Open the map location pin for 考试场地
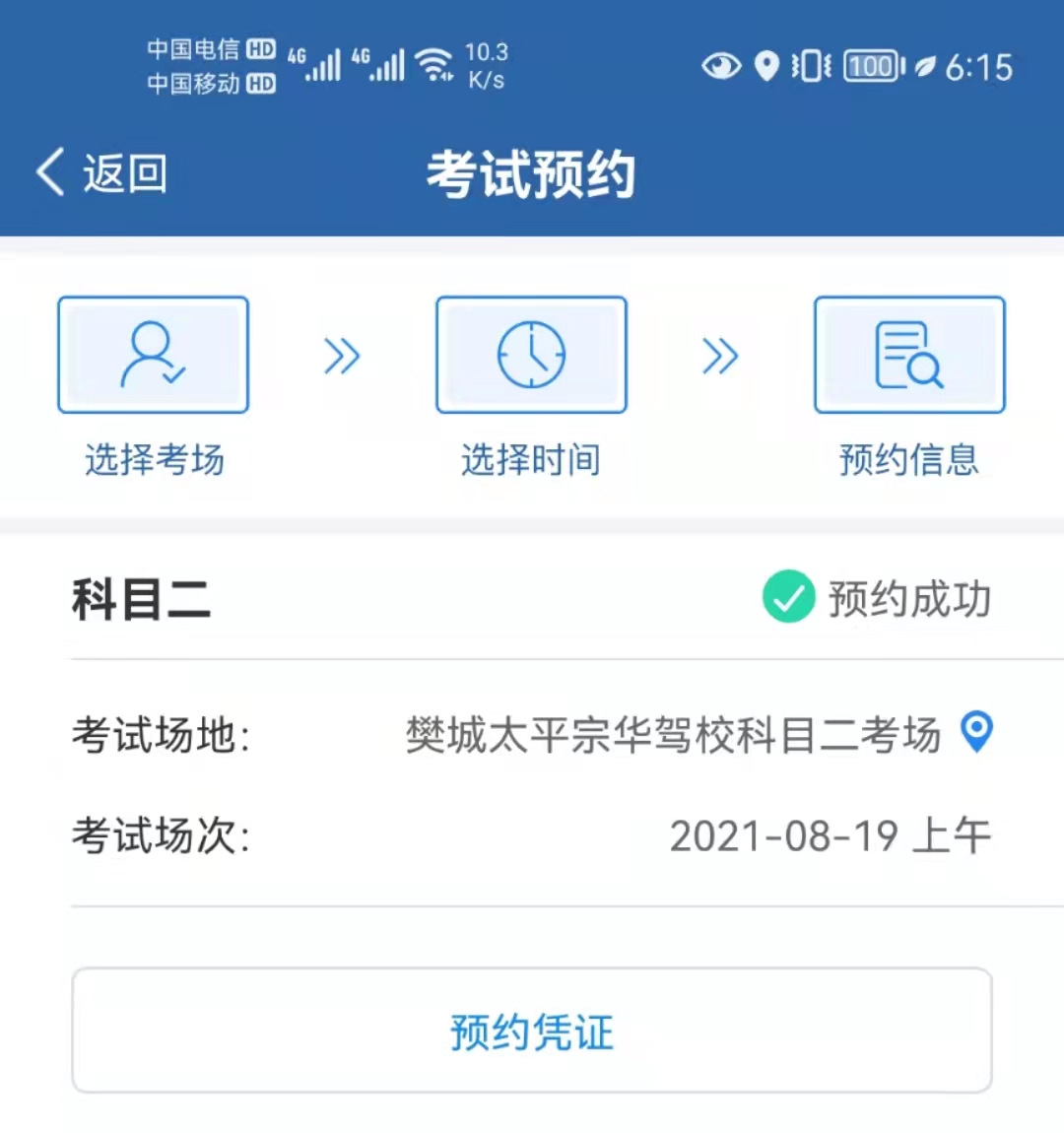The height and width of the screenshot is (1133, 1064). click(x=976, y=732)
